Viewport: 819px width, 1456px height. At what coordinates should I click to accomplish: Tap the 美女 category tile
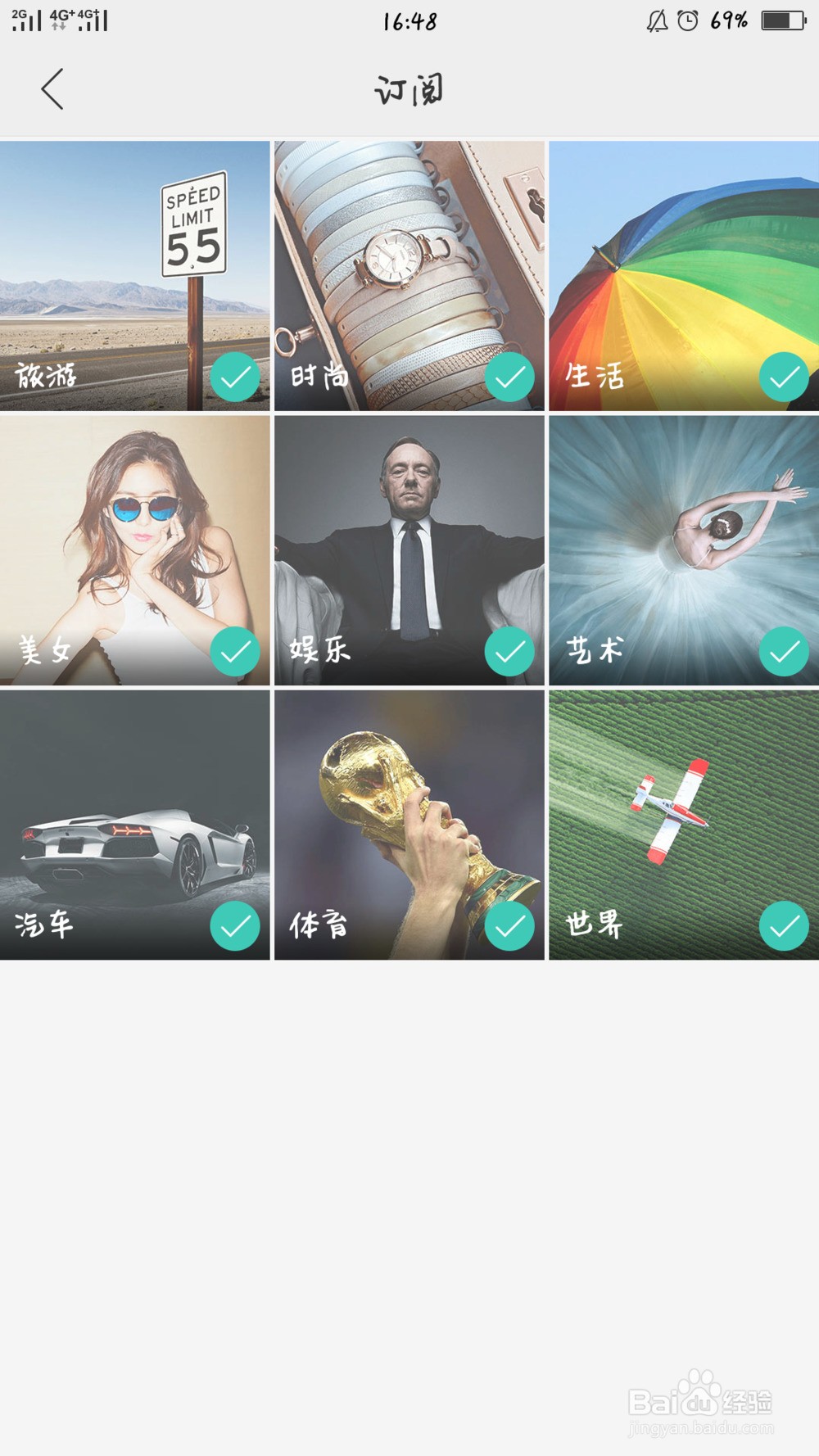click(134, 550)
